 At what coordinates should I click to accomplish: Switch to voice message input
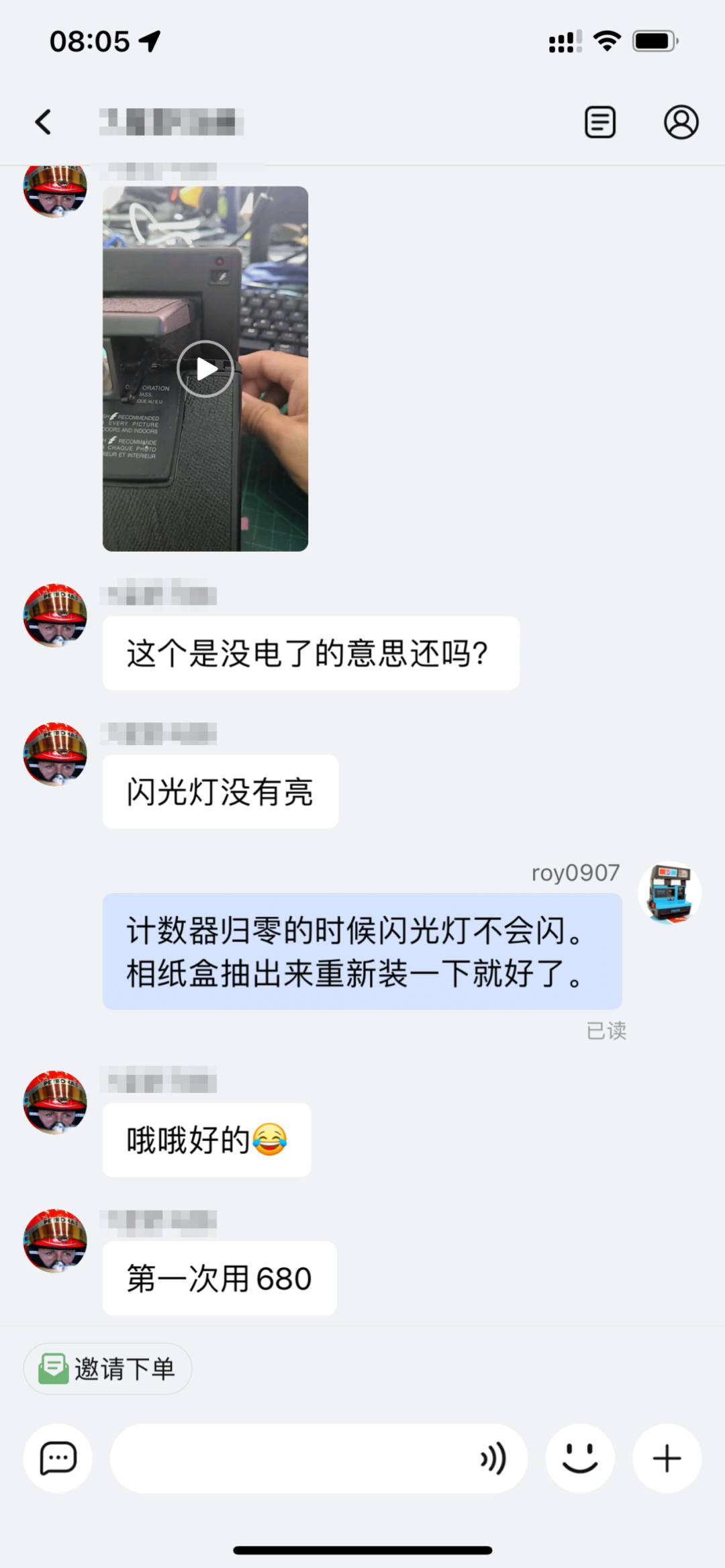[493, 1458]
